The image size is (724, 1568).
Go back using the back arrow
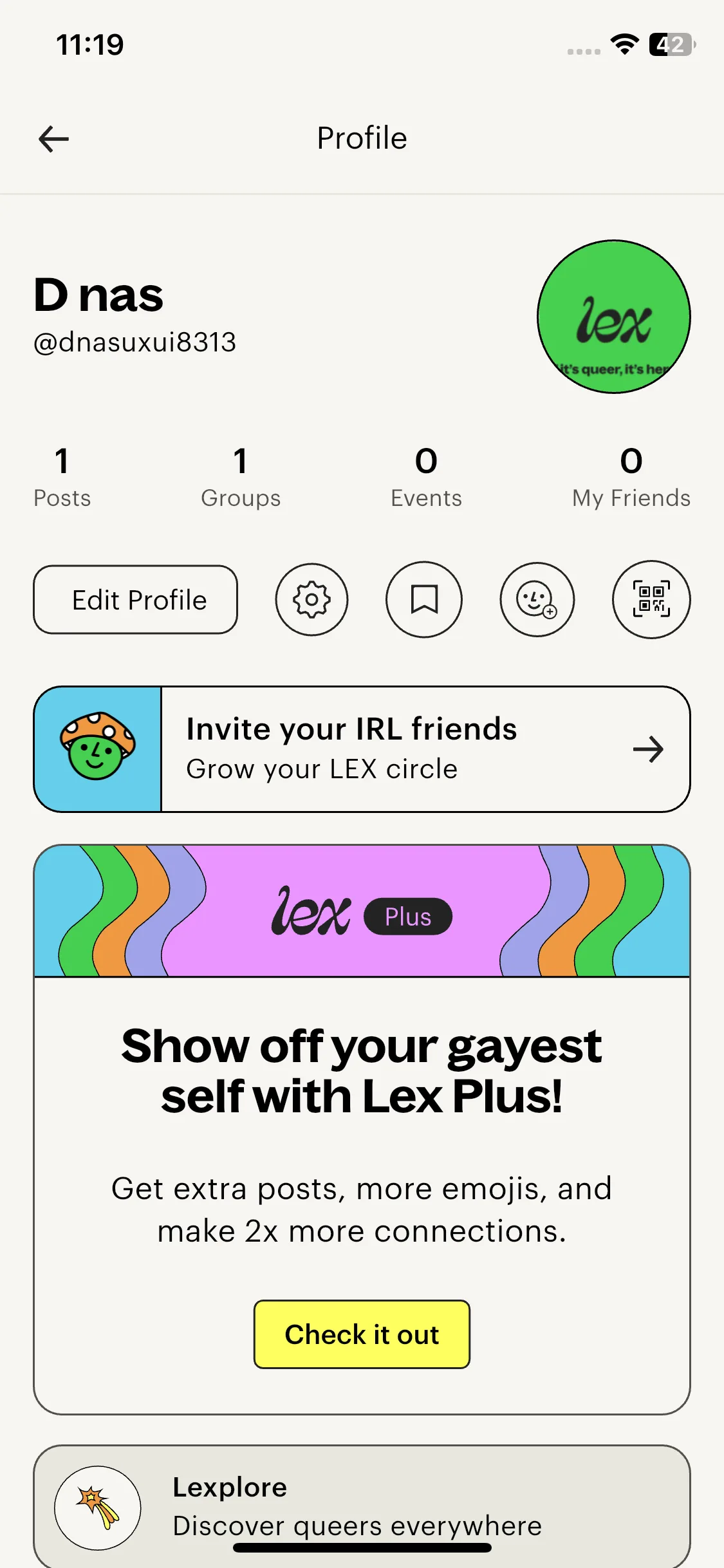(54, 139)
